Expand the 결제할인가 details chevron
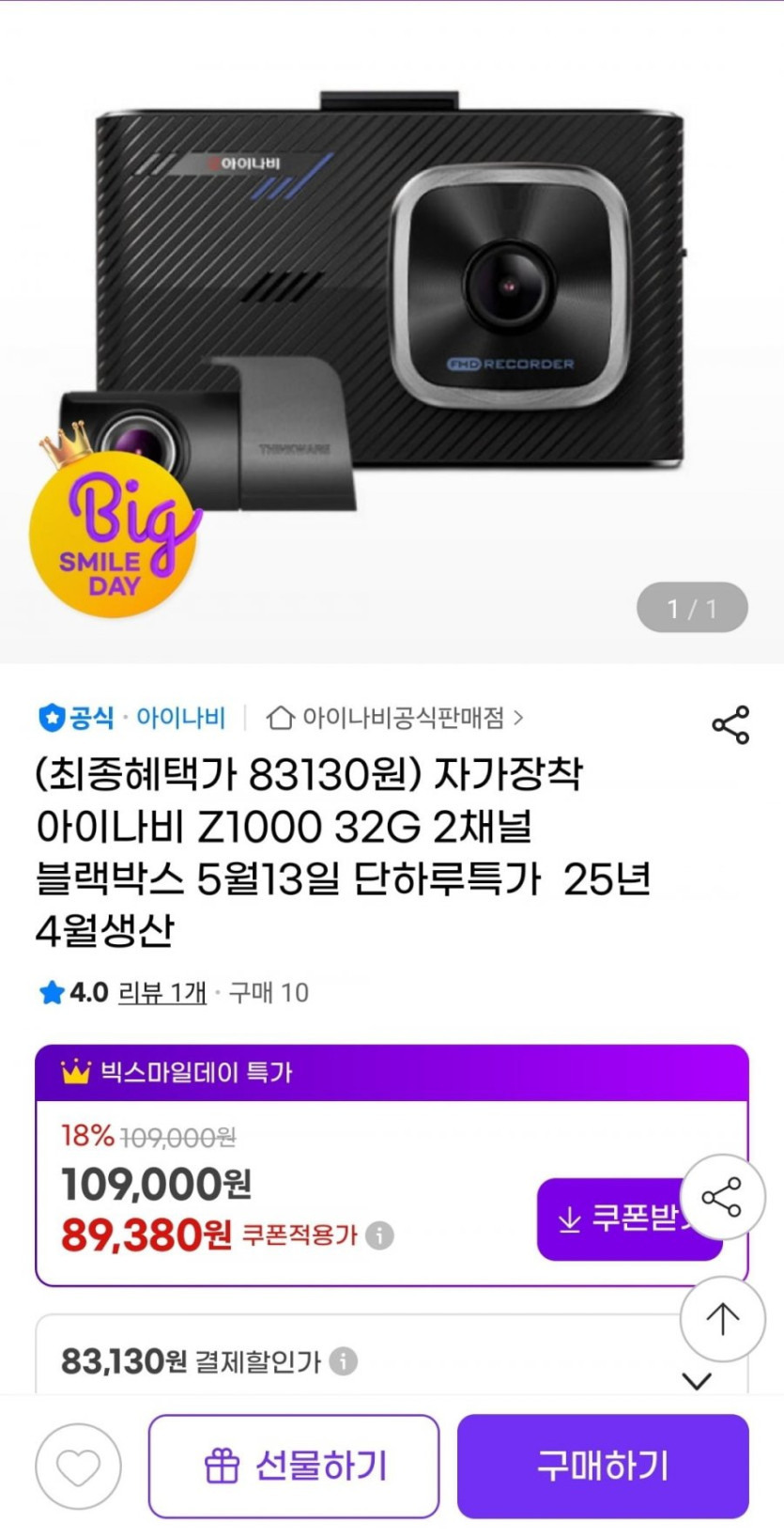This screenshot has width=784, height=1537. pyautogui.click(x=696, y=1380)
